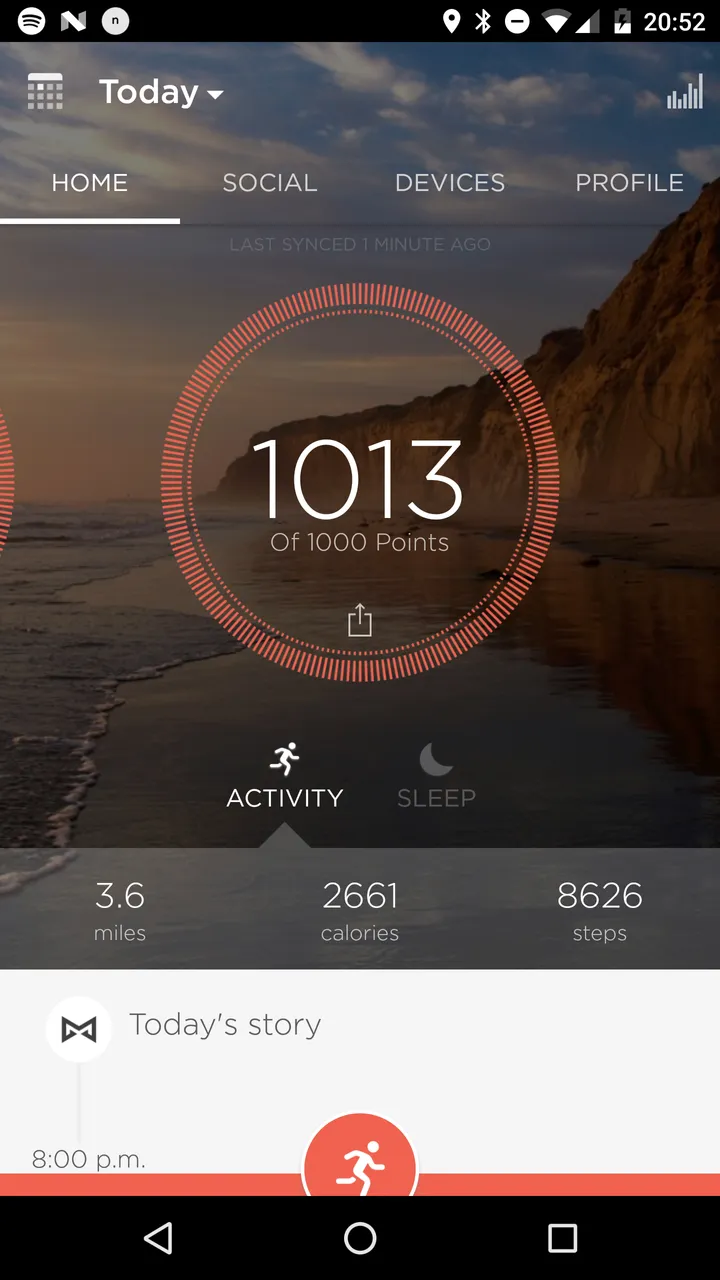Select the Activity view
720x1280 pixels.
[285, 776]
